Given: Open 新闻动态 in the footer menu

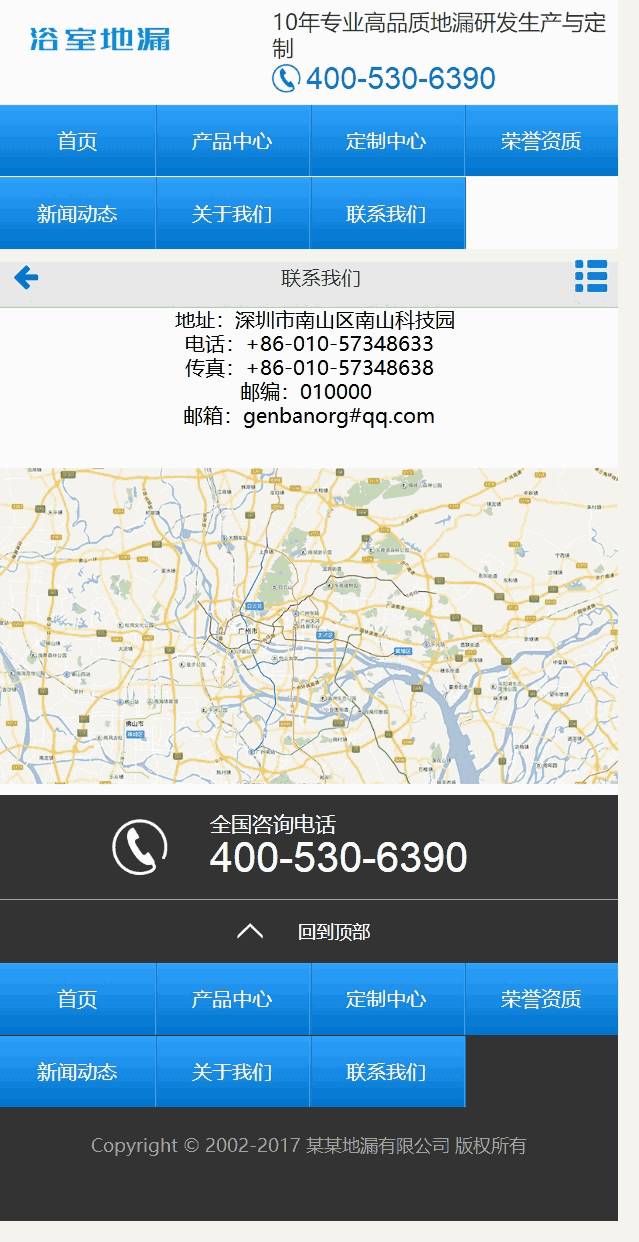Looking at the screenshot, I should [x=78, y=1072].
